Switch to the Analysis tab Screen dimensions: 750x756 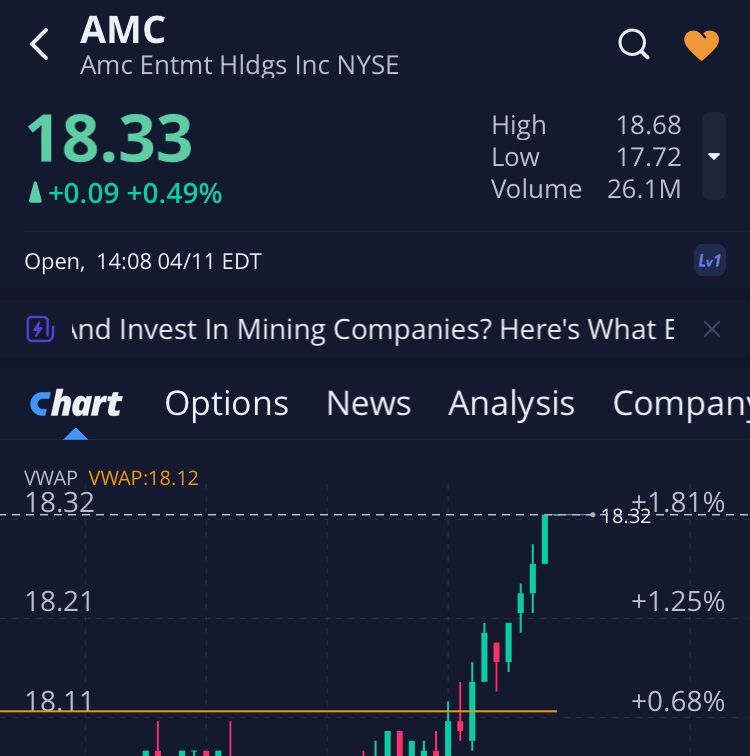[511, 403]
